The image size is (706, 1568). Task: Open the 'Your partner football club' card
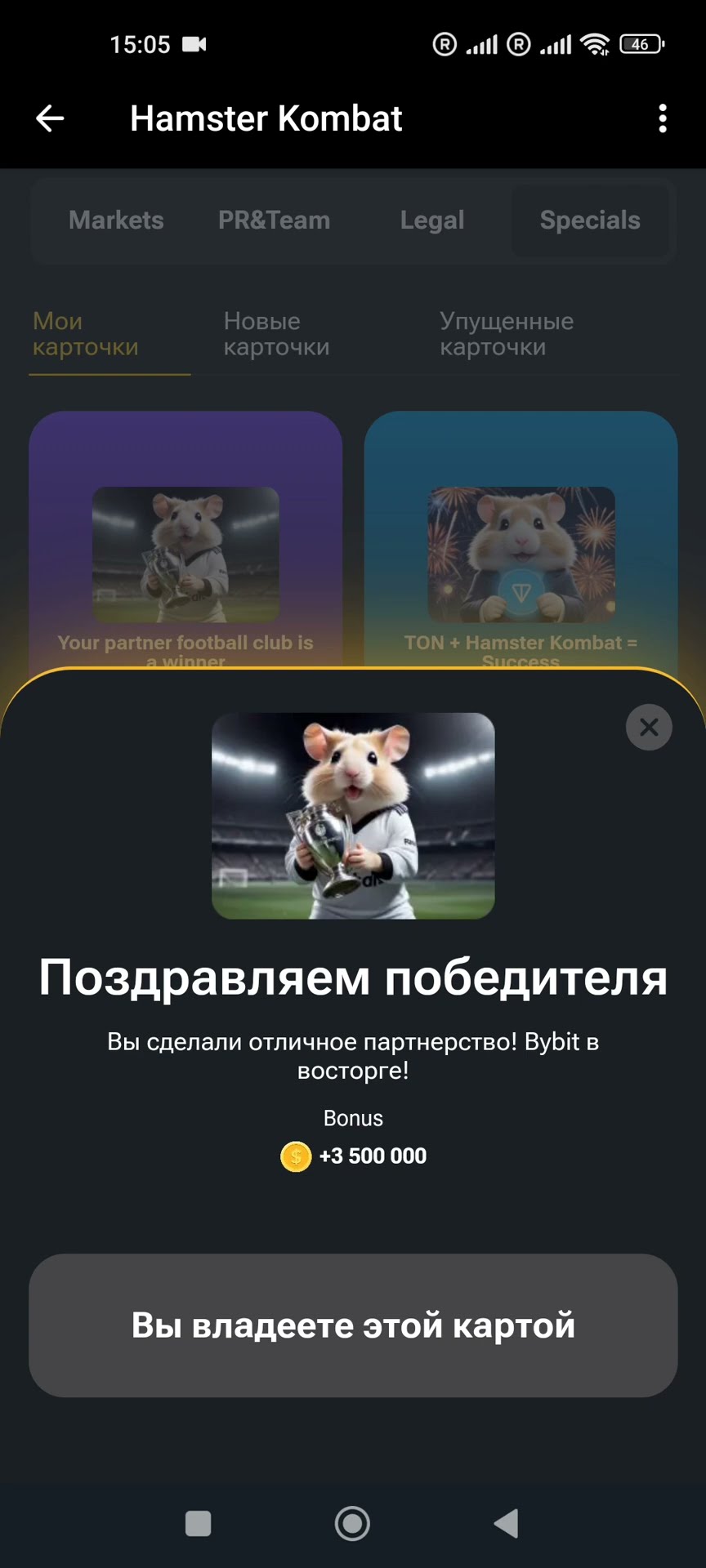click(185, 555)
